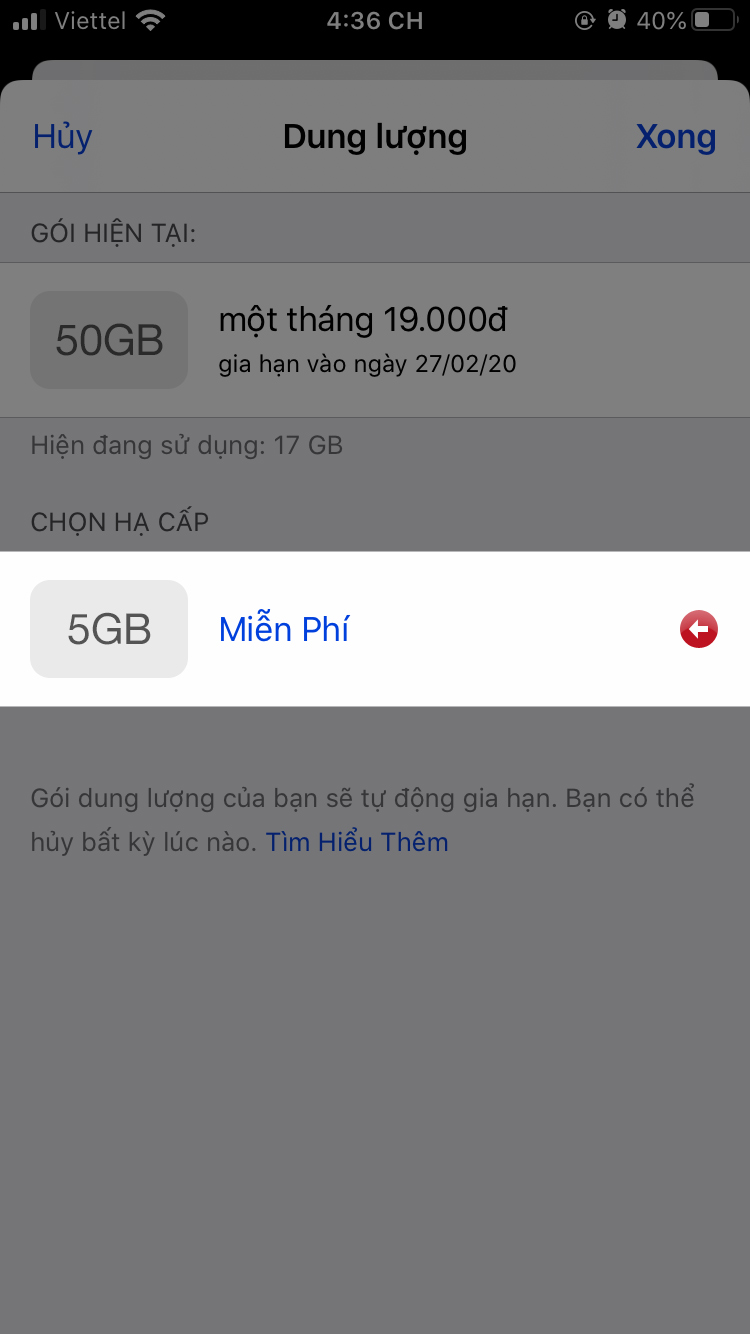The width and height of the screenshot is (750, 1334).
Task: Tap Hủy to cancel the sheet
Action: click(62, 137)
